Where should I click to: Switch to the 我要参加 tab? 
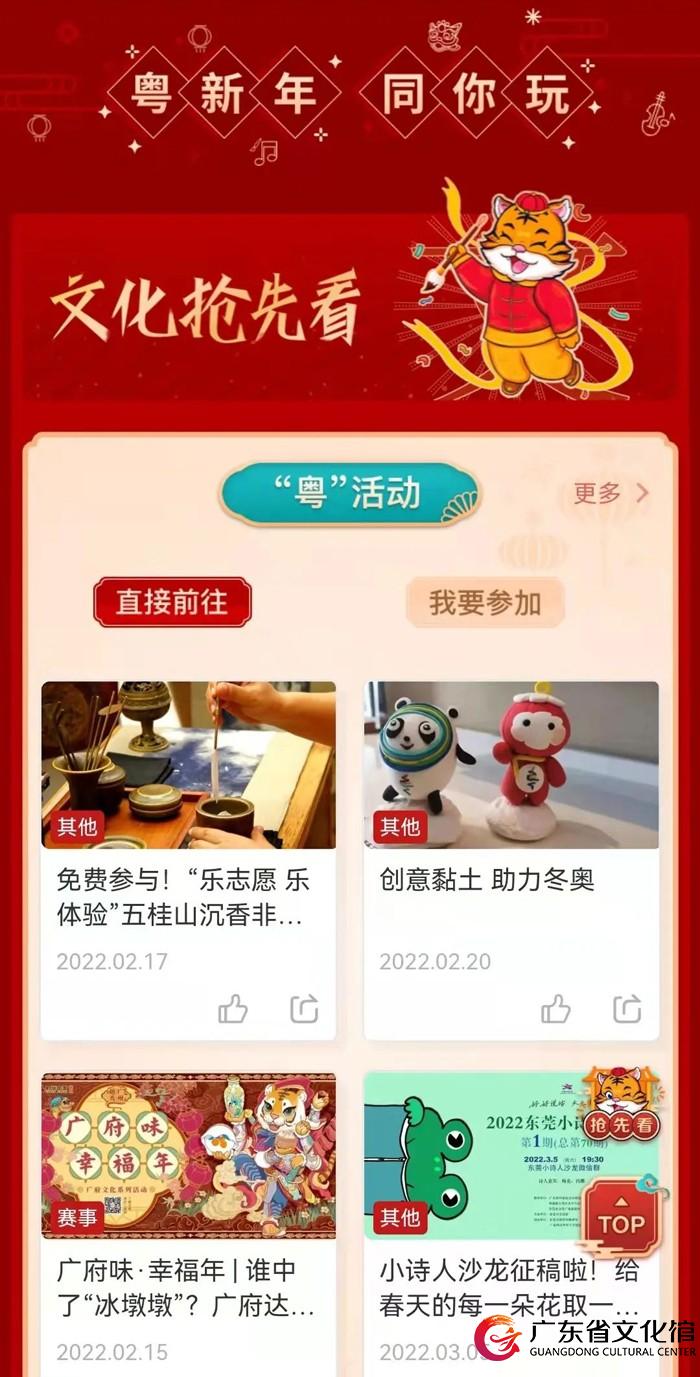click(485, 602)
